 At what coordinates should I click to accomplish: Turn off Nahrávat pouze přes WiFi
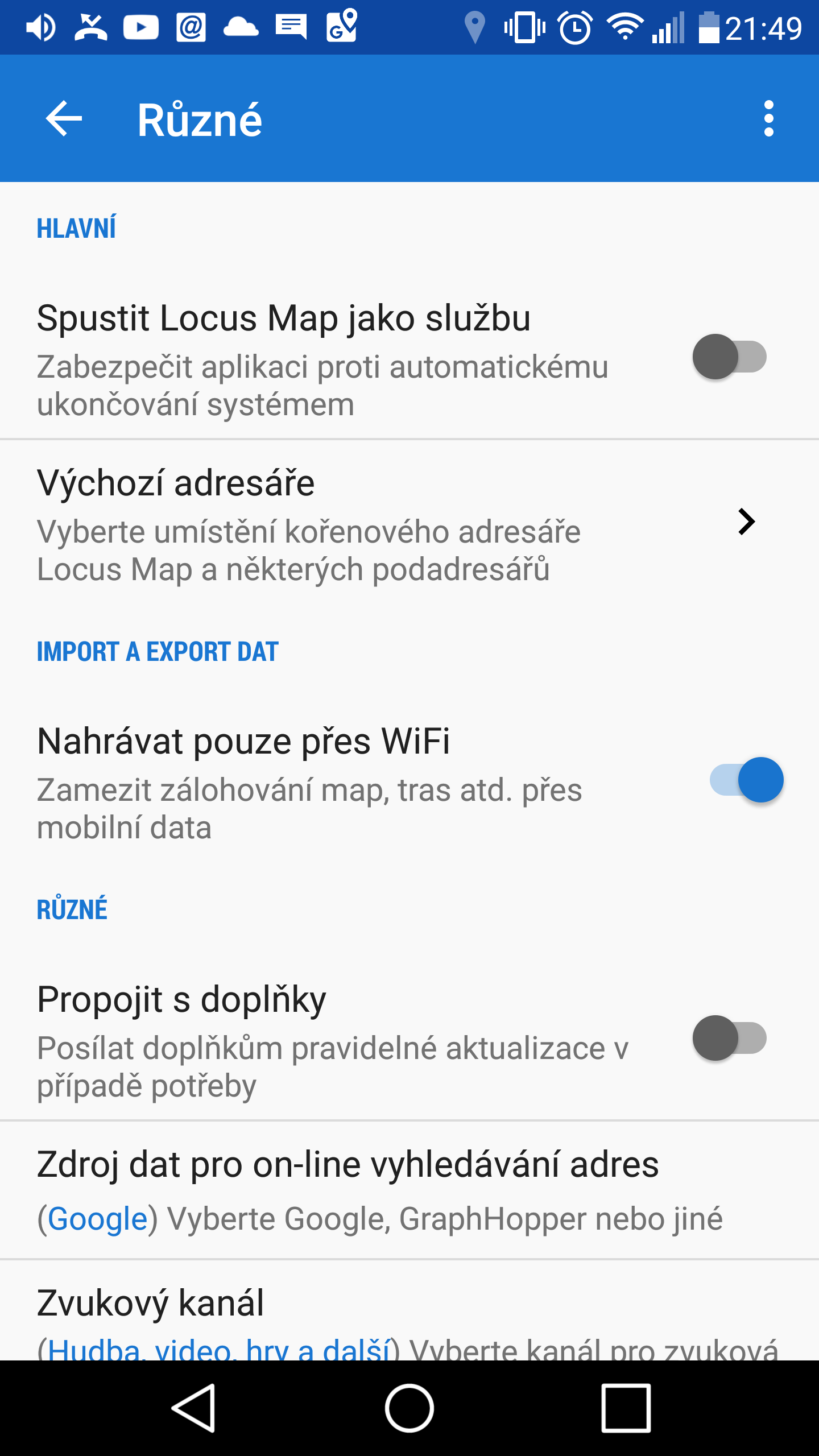click(x=746, y=780)
